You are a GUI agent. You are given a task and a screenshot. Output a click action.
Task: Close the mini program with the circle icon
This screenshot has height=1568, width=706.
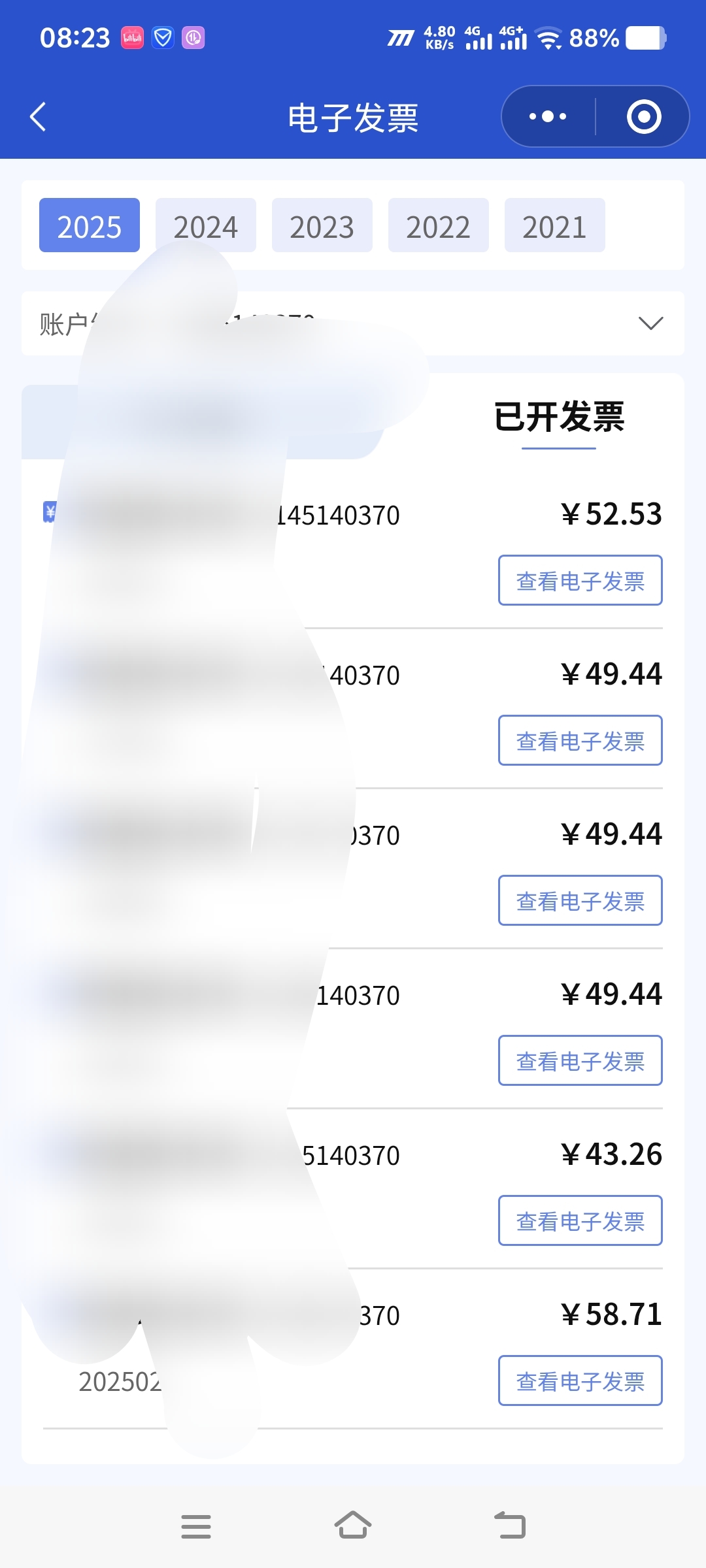pos(644,117)
